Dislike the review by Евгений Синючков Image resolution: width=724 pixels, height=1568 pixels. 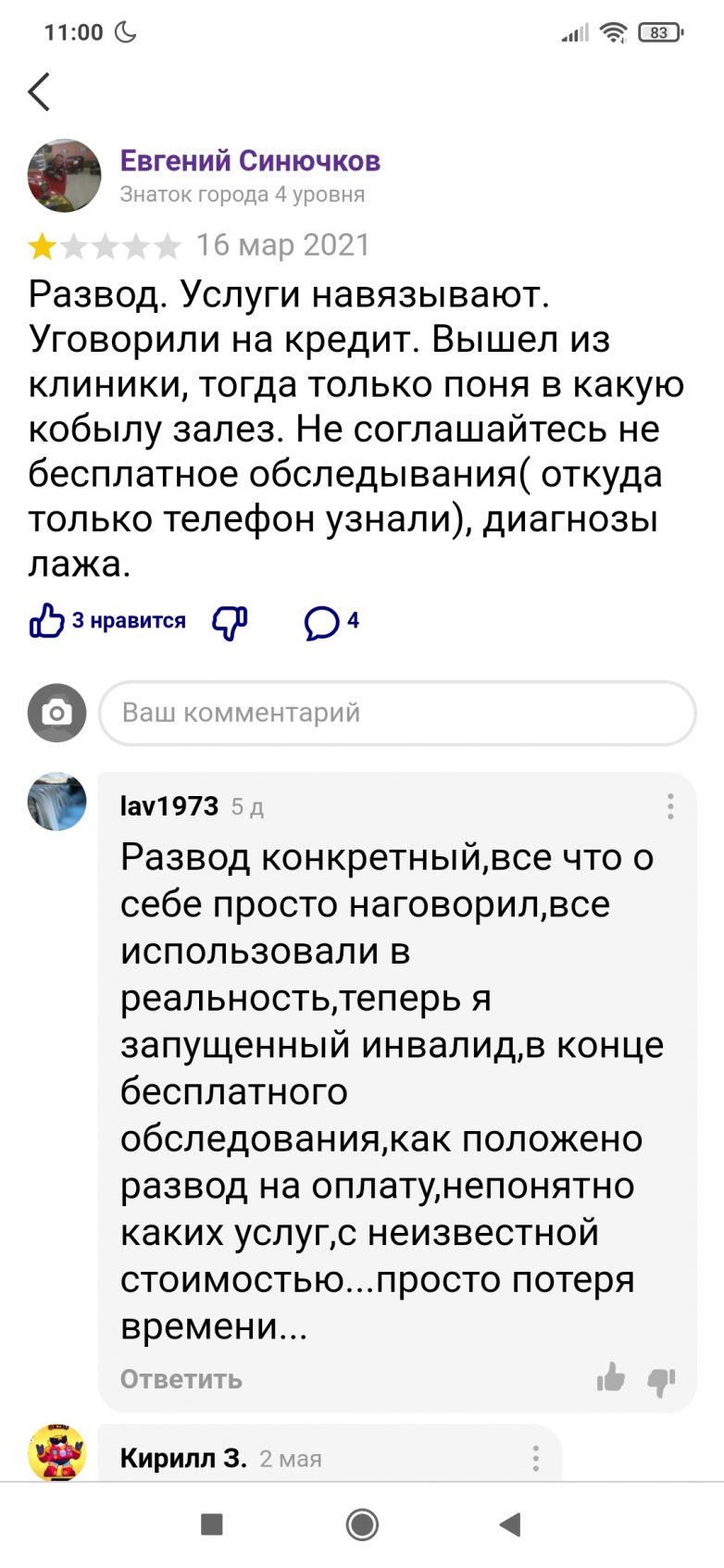pyautogui.click(x=230, y=622)
